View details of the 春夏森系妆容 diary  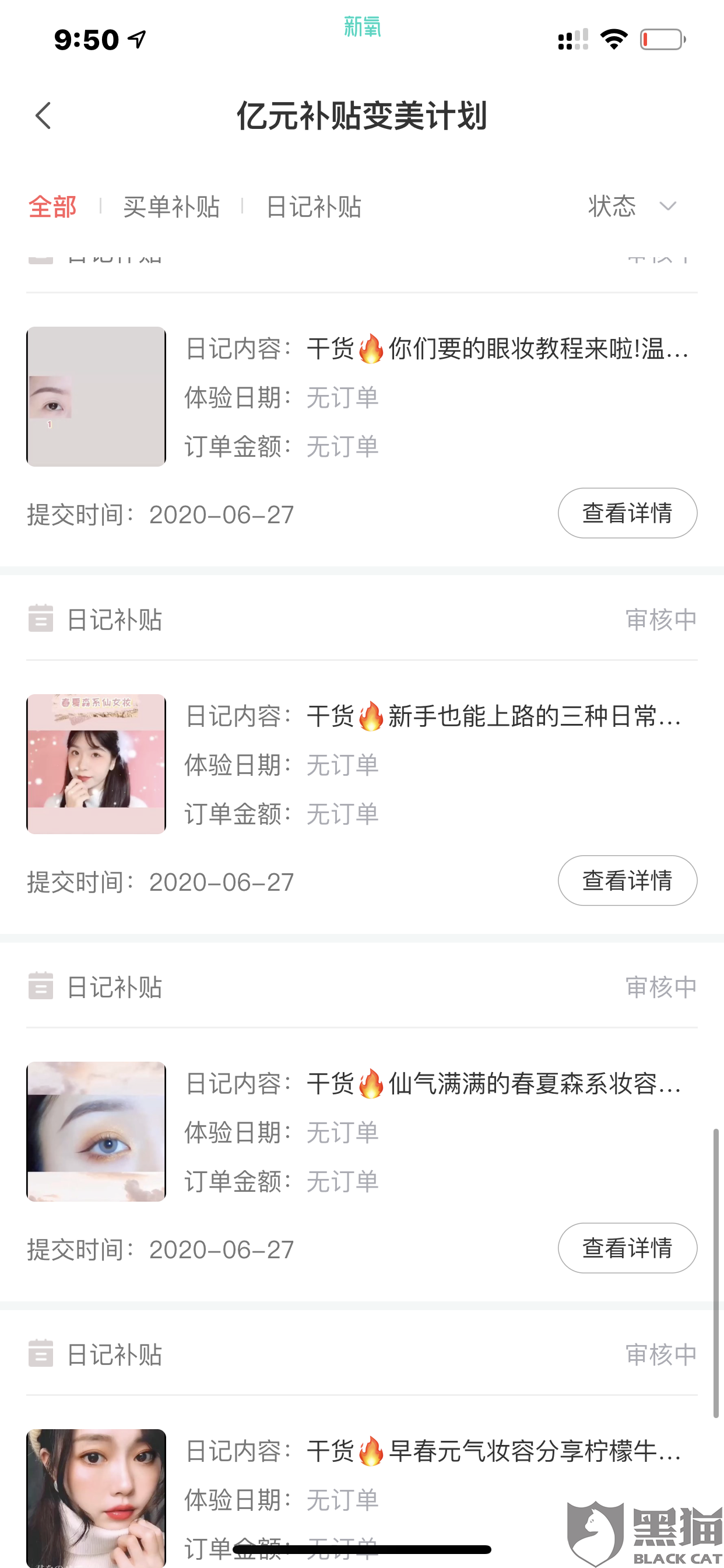[627, 1248]
